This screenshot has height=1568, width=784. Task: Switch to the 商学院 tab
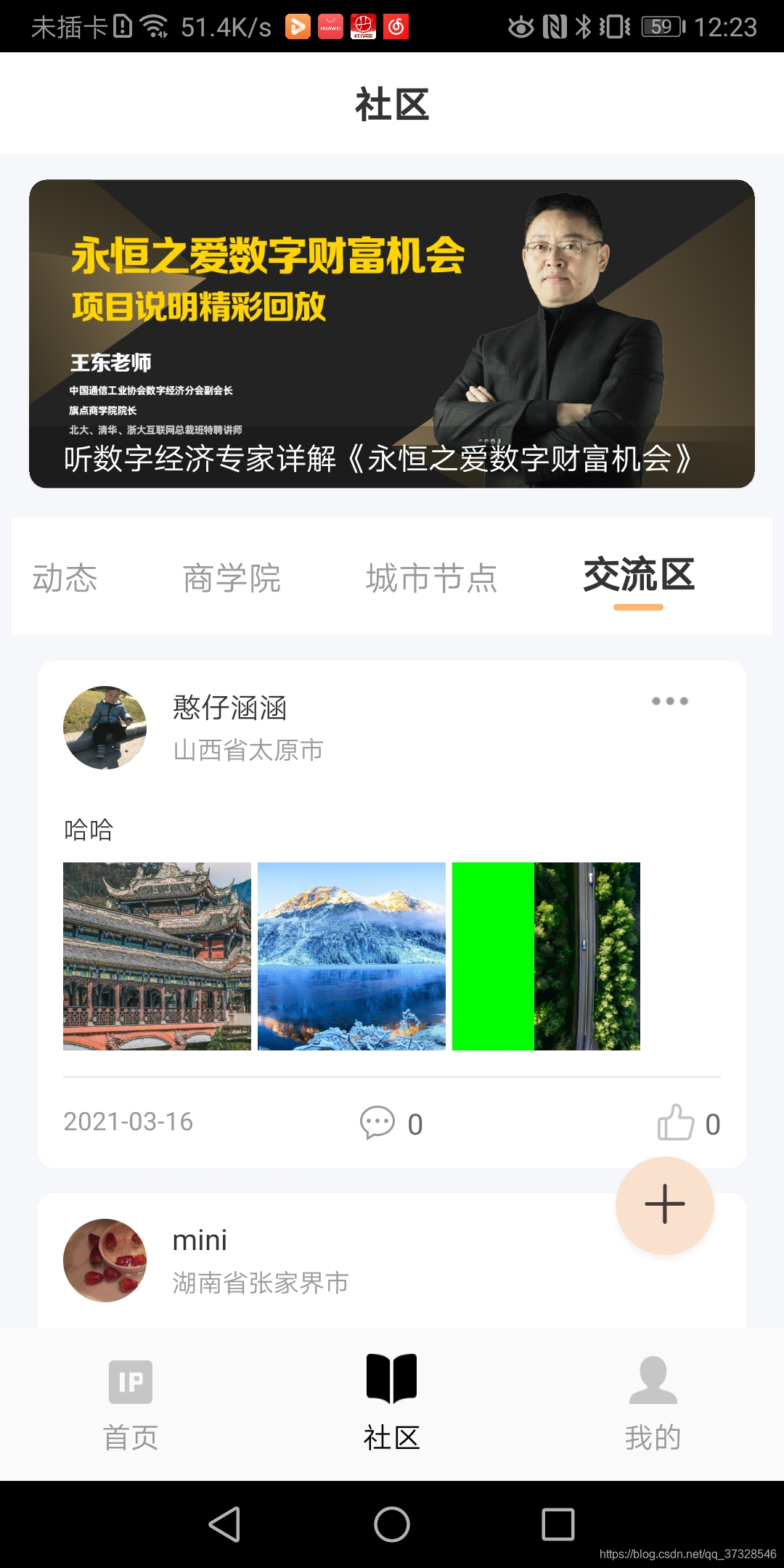tap(232, 579)
